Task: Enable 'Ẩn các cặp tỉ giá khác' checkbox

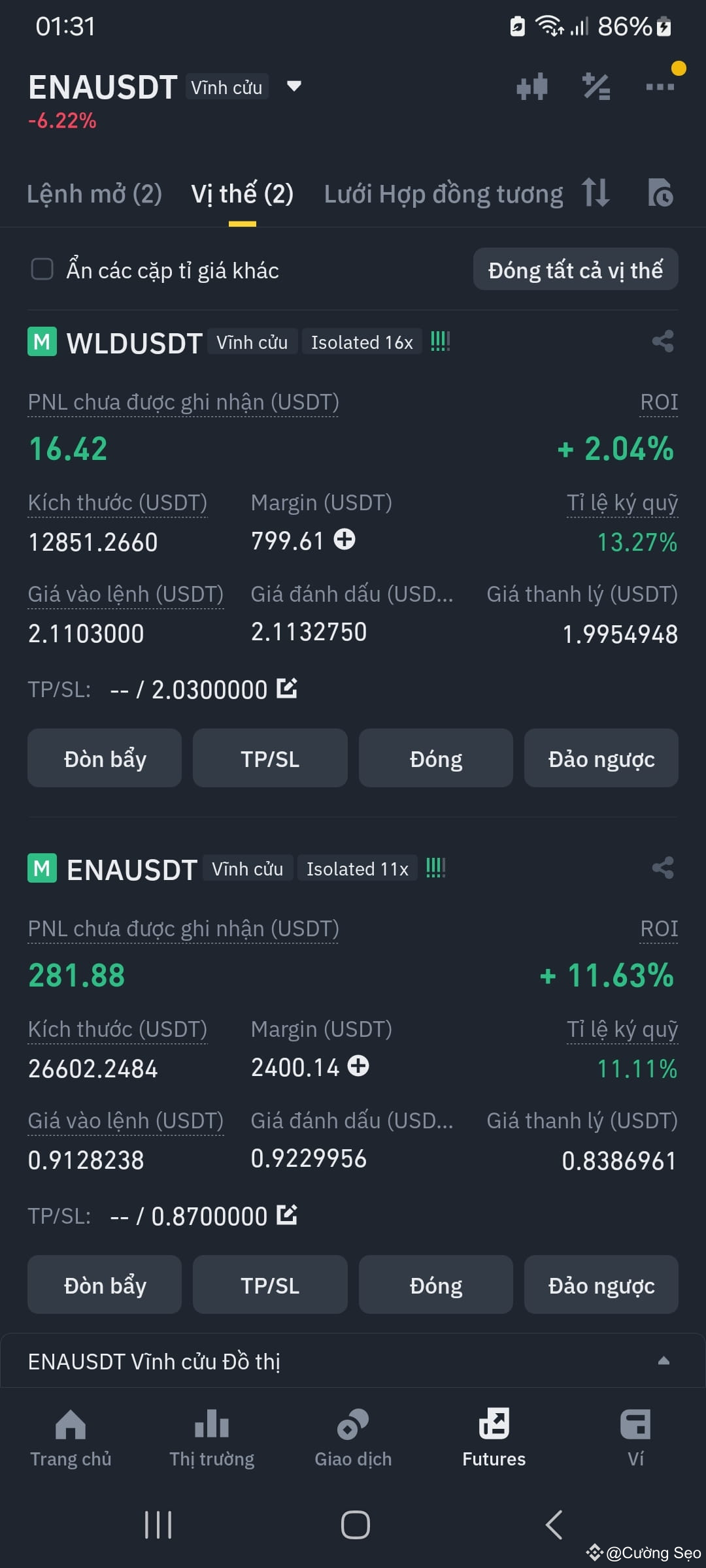Action: [42, 269]
